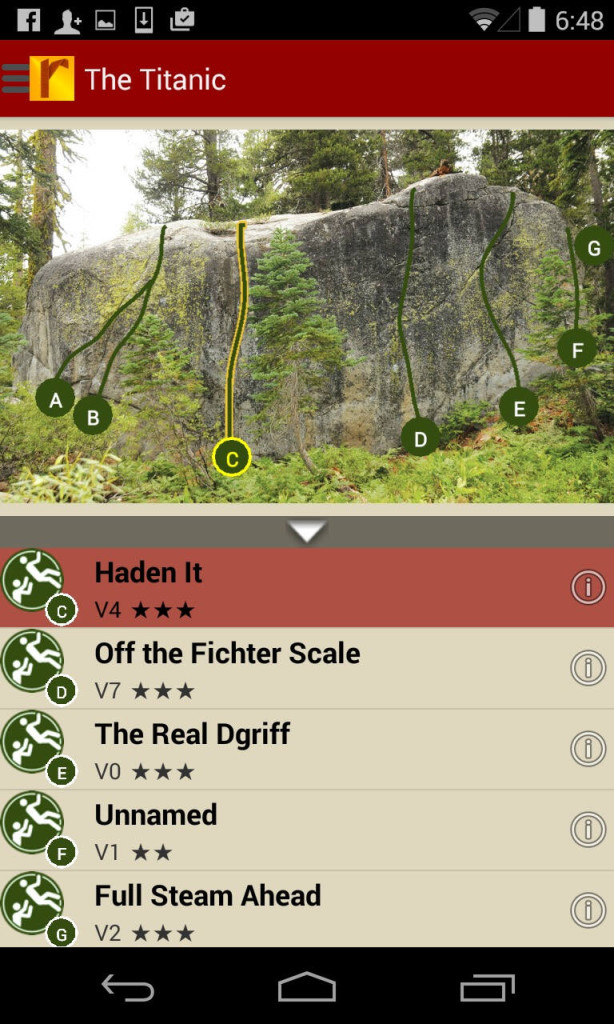Viewport: 614px width, 1024px height.
Task: Select route marker A on the boulder
Action: 56,399
